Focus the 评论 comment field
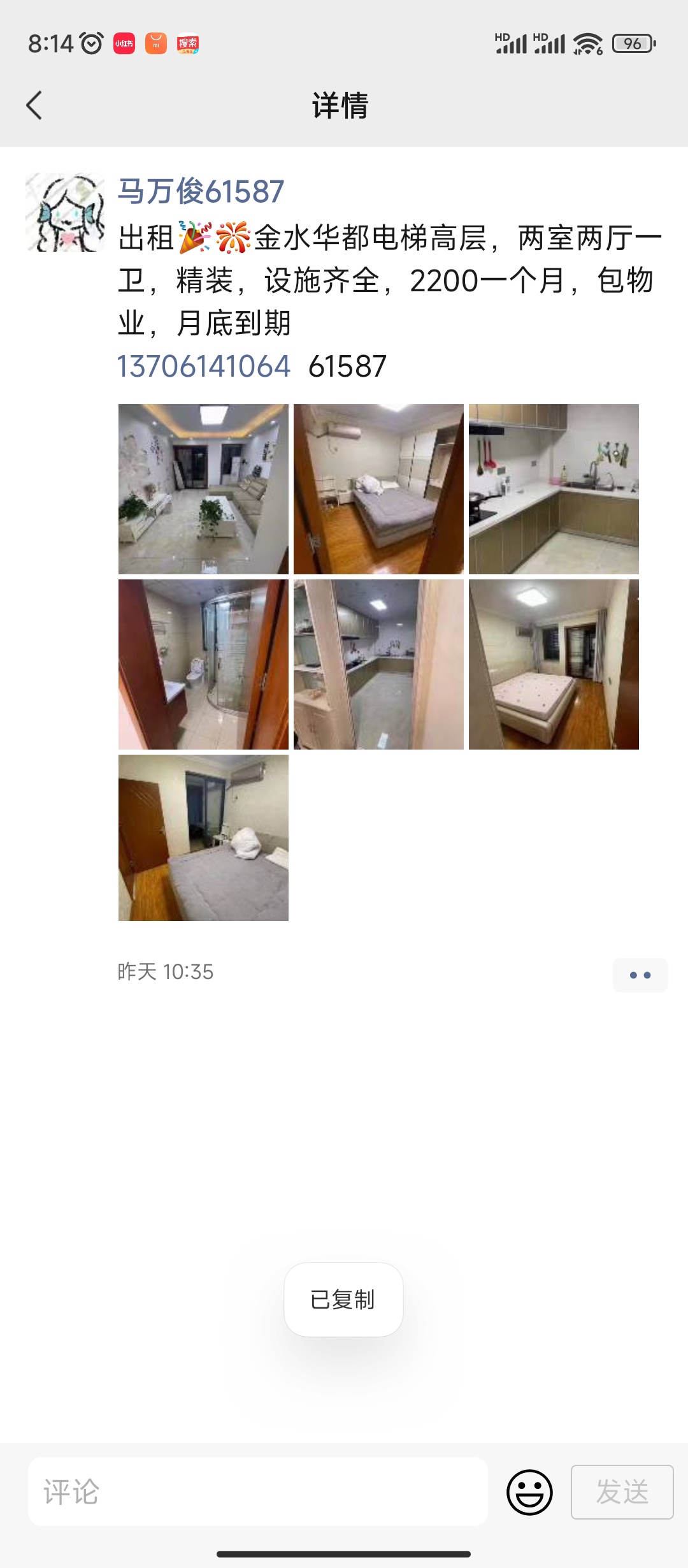The width and height of the screenshot is (688, 1568). tap(258, 1492)
